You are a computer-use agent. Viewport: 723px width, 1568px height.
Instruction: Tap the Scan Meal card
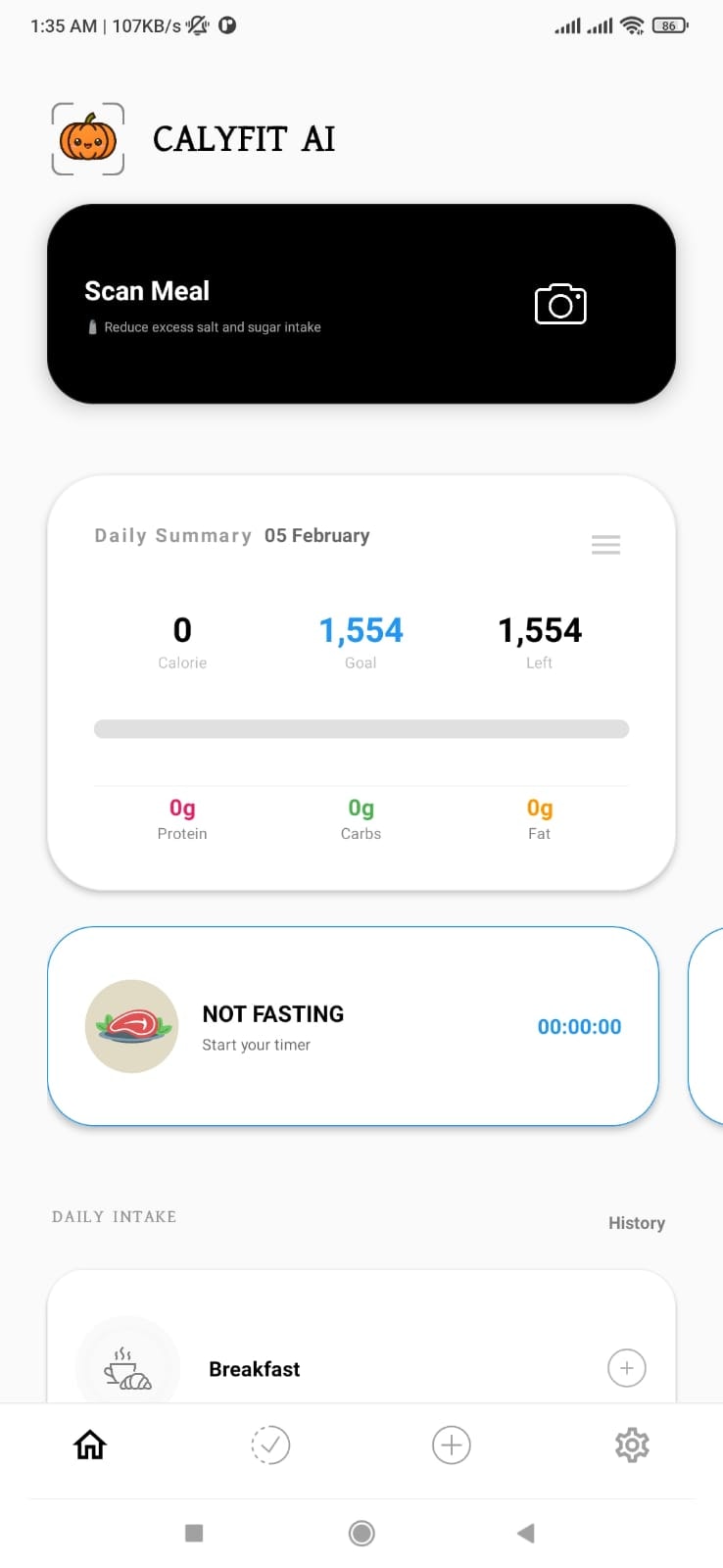click(361, 303)
